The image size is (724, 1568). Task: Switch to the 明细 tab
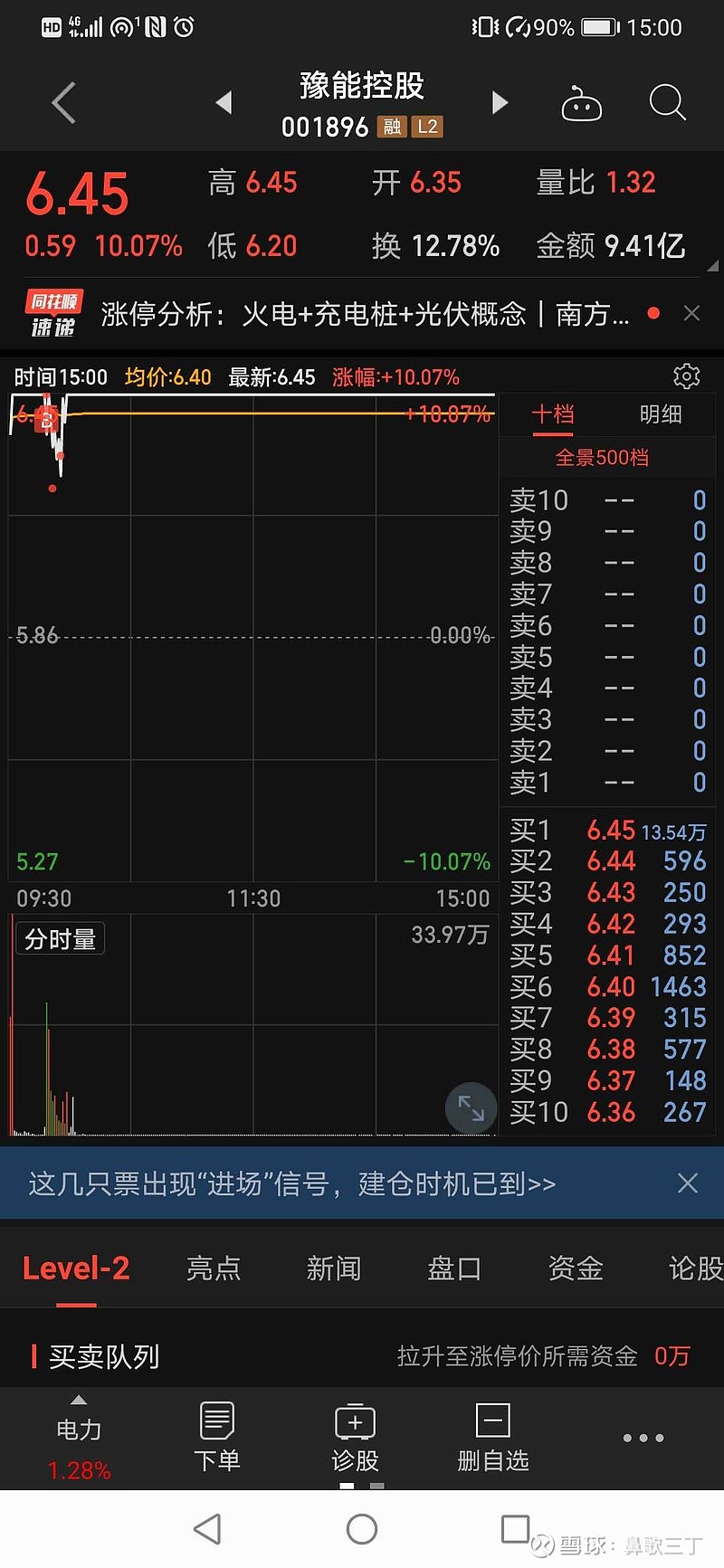[x=661, y=414]
